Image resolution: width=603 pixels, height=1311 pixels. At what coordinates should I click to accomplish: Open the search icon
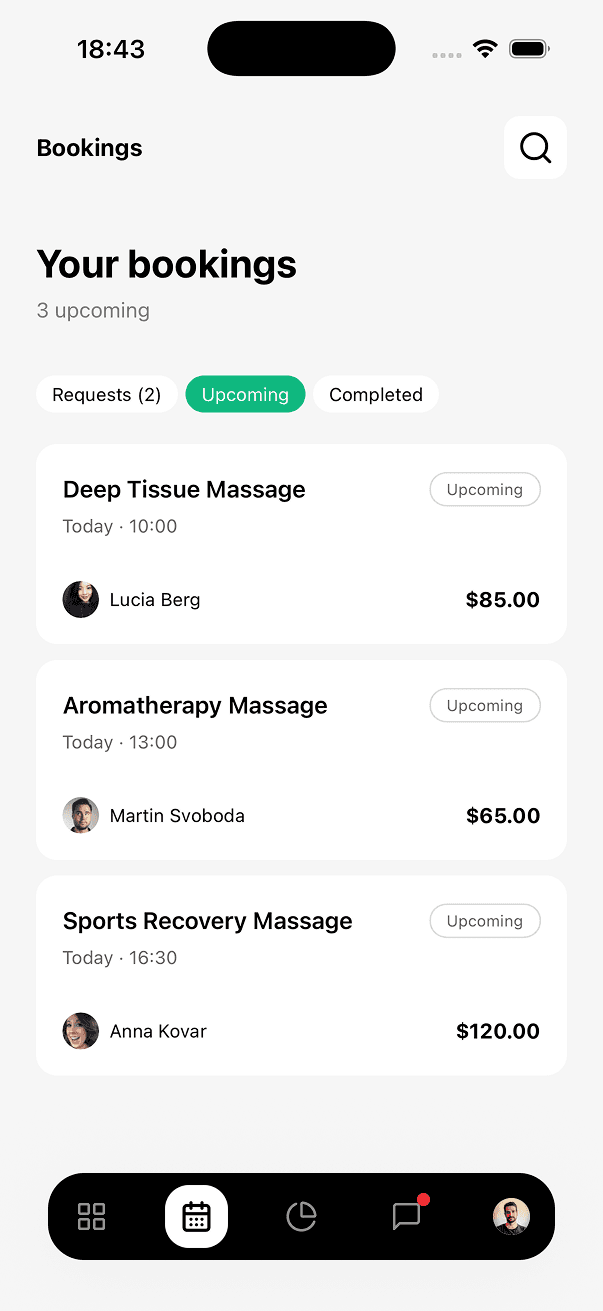535,148
